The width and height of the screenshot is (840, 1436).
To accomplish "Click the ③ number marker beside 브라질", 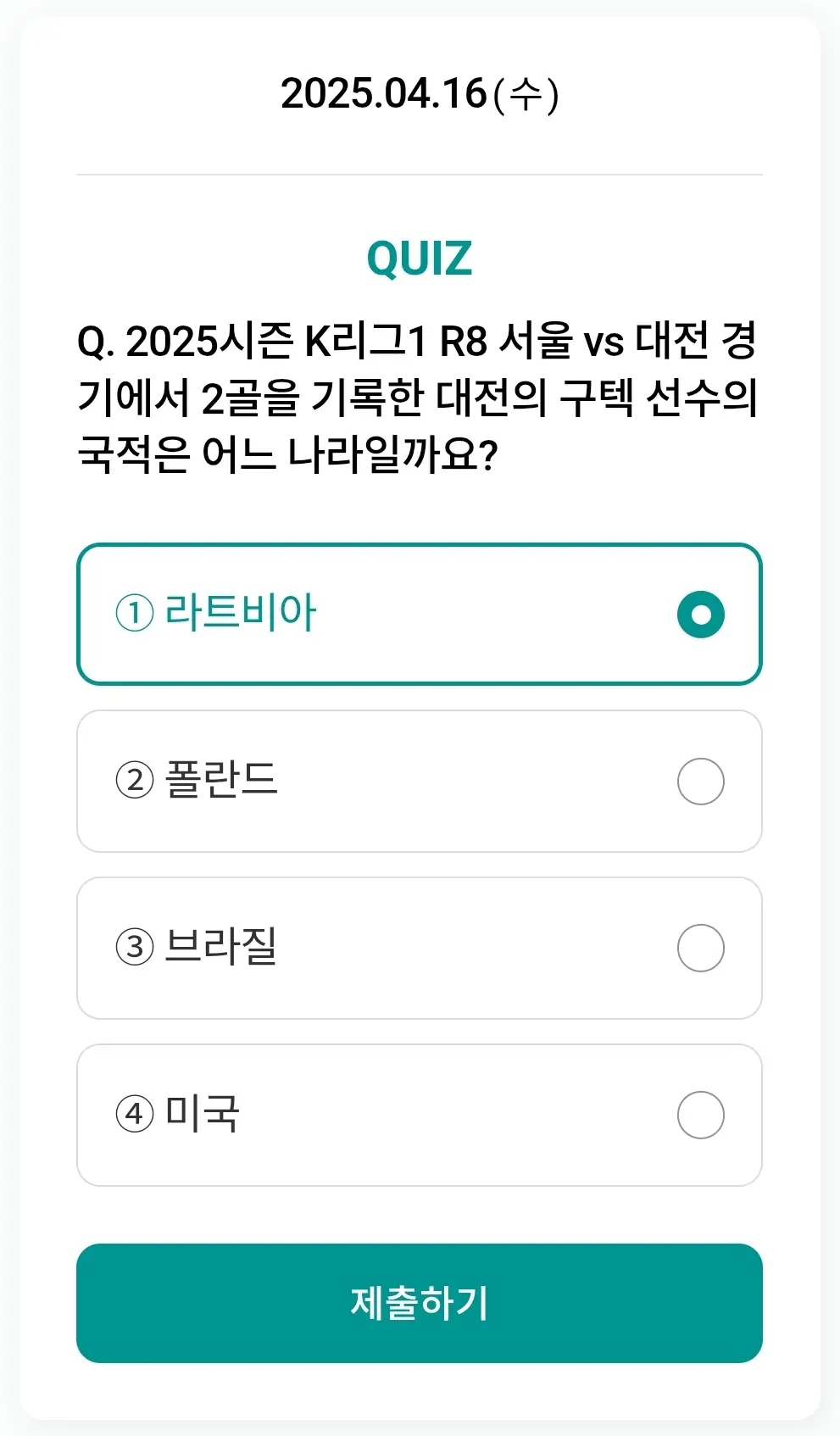I will point(136,947).
